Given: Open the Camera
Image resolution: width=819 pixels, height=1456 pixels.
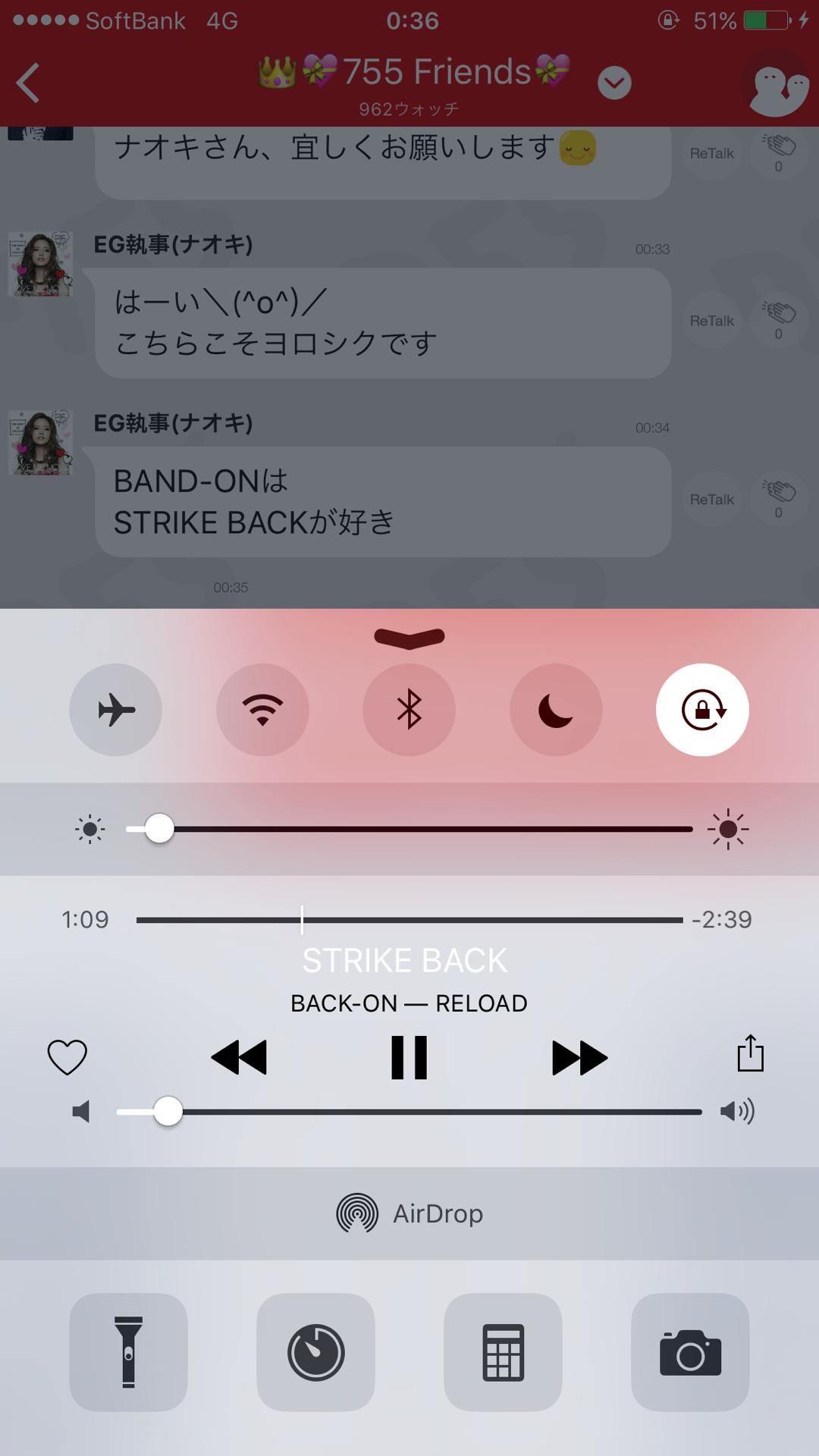Looking at the screenshot, I should [690, 1352].
